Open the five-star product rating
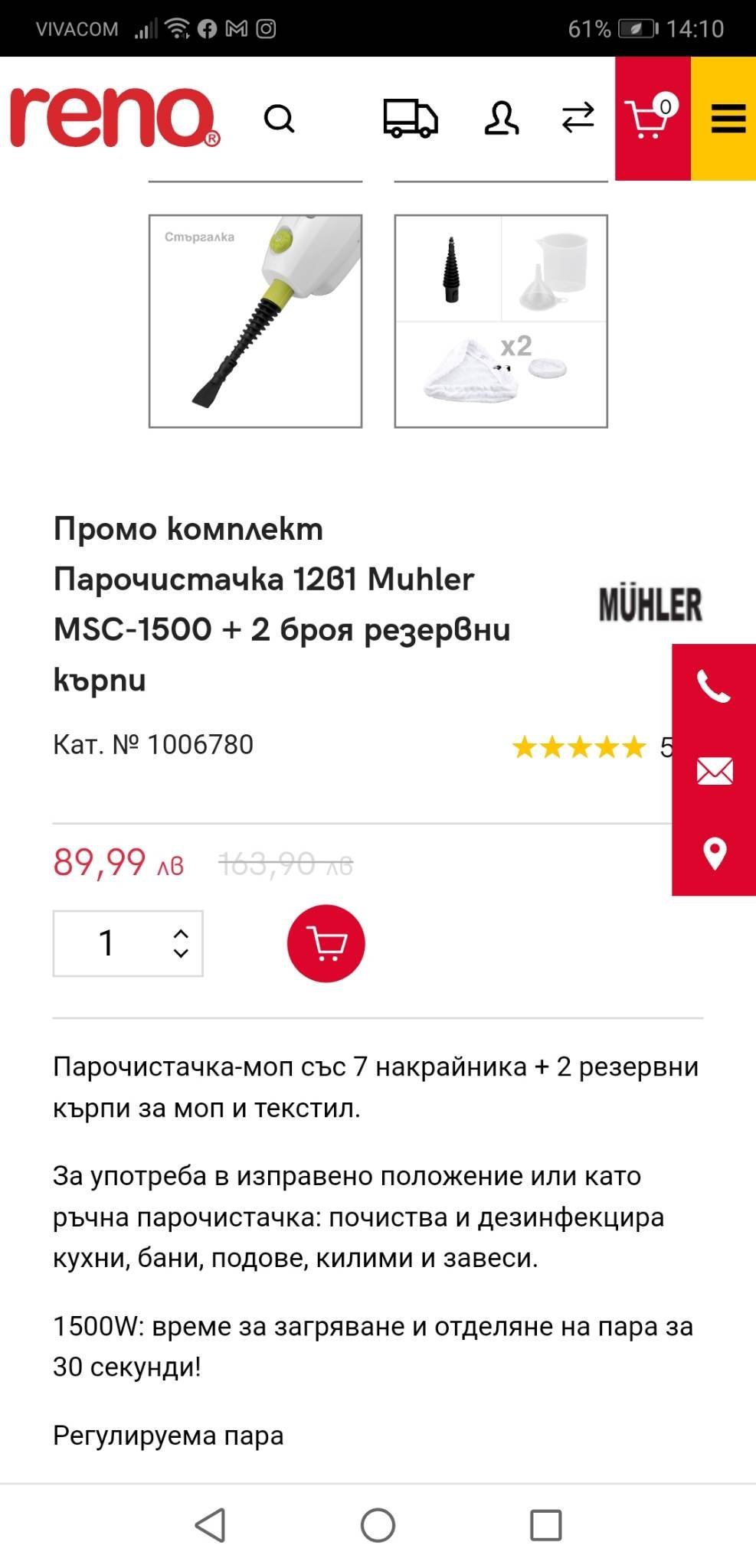Viewport: 756px width, 1568px height. pyautogui.click(x=580, y=746)
